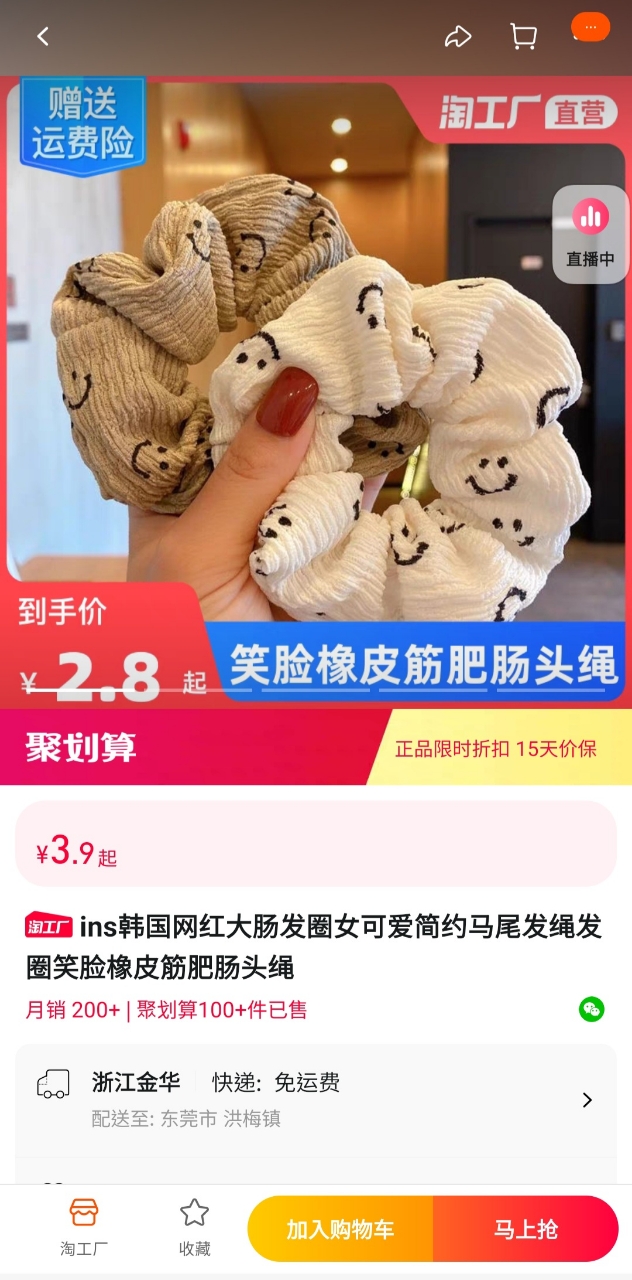
Task: Share via the green WeChat icon
Action: click(x=591, y=1009)
